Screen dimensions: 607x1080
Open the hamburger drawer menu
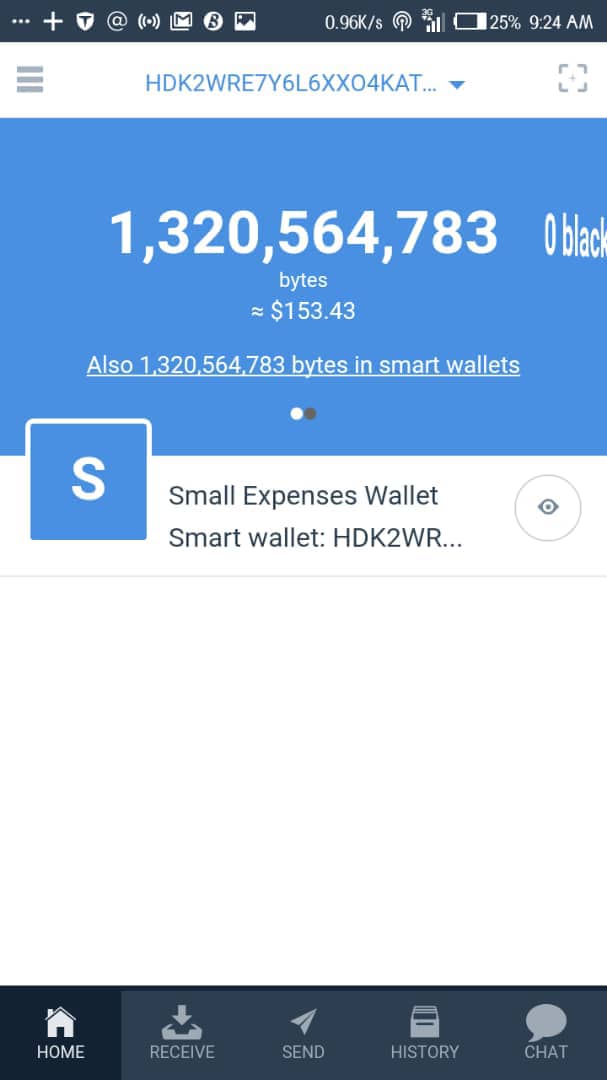[30, 79]
